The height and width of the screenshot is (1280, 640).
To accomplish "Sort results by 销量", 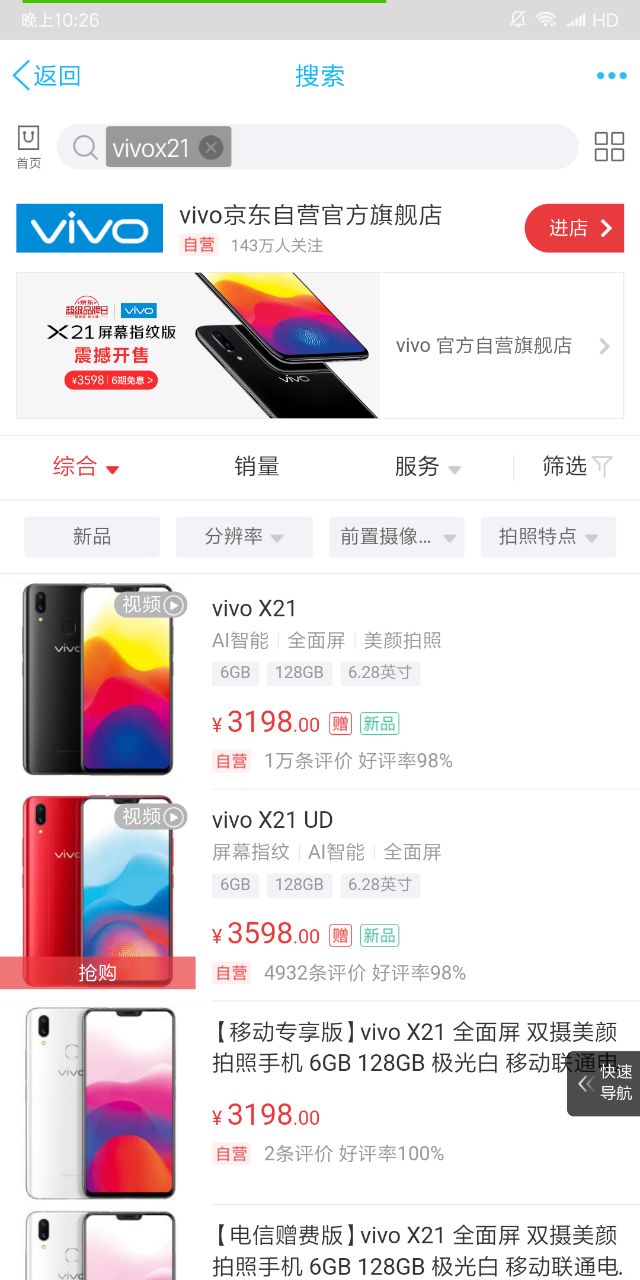I will (x=257, y=467).
